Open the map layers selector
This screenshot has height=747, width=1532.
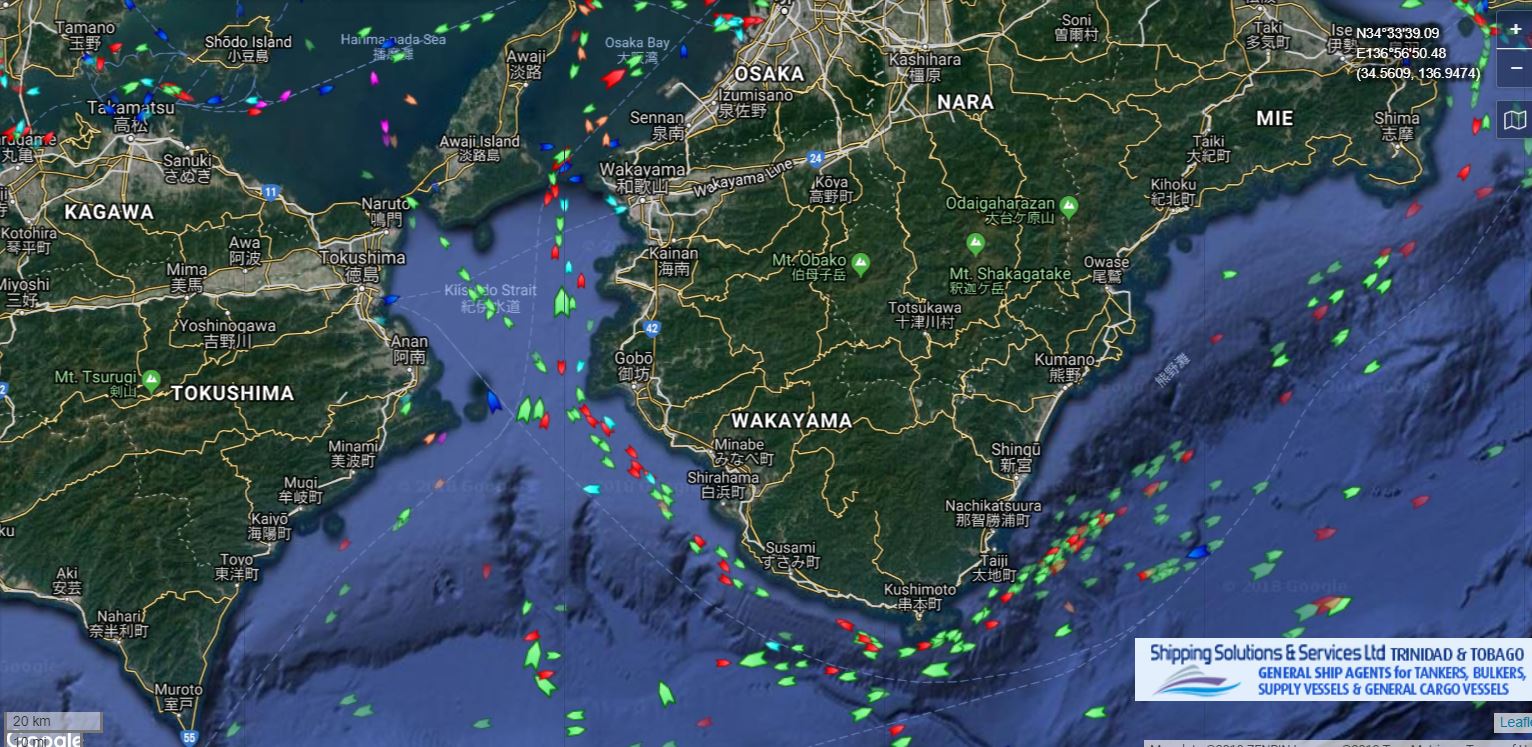(x=1515, y=120)
